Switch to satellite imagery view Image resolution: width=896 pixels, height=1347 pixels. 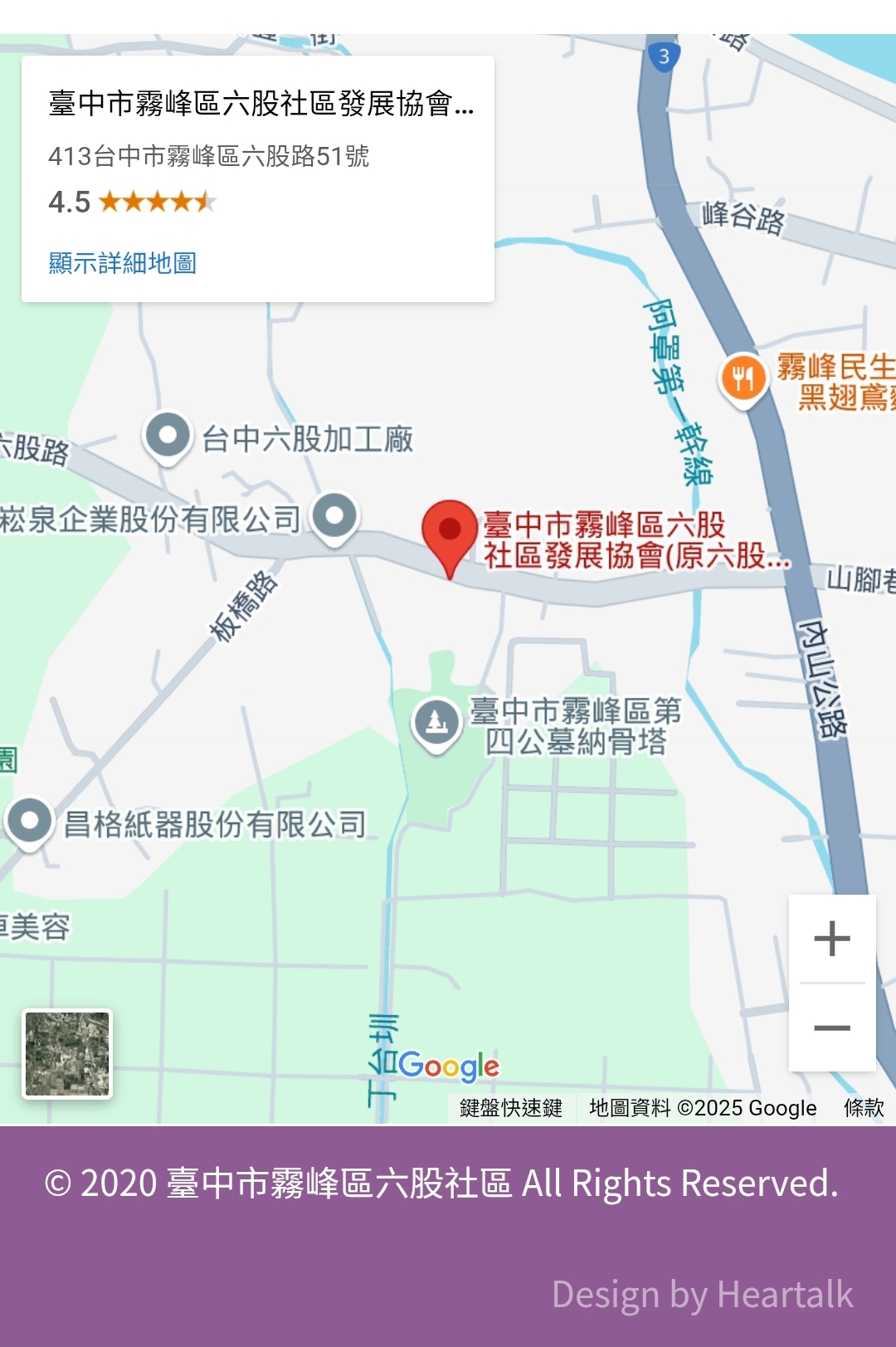[67, 1054]
